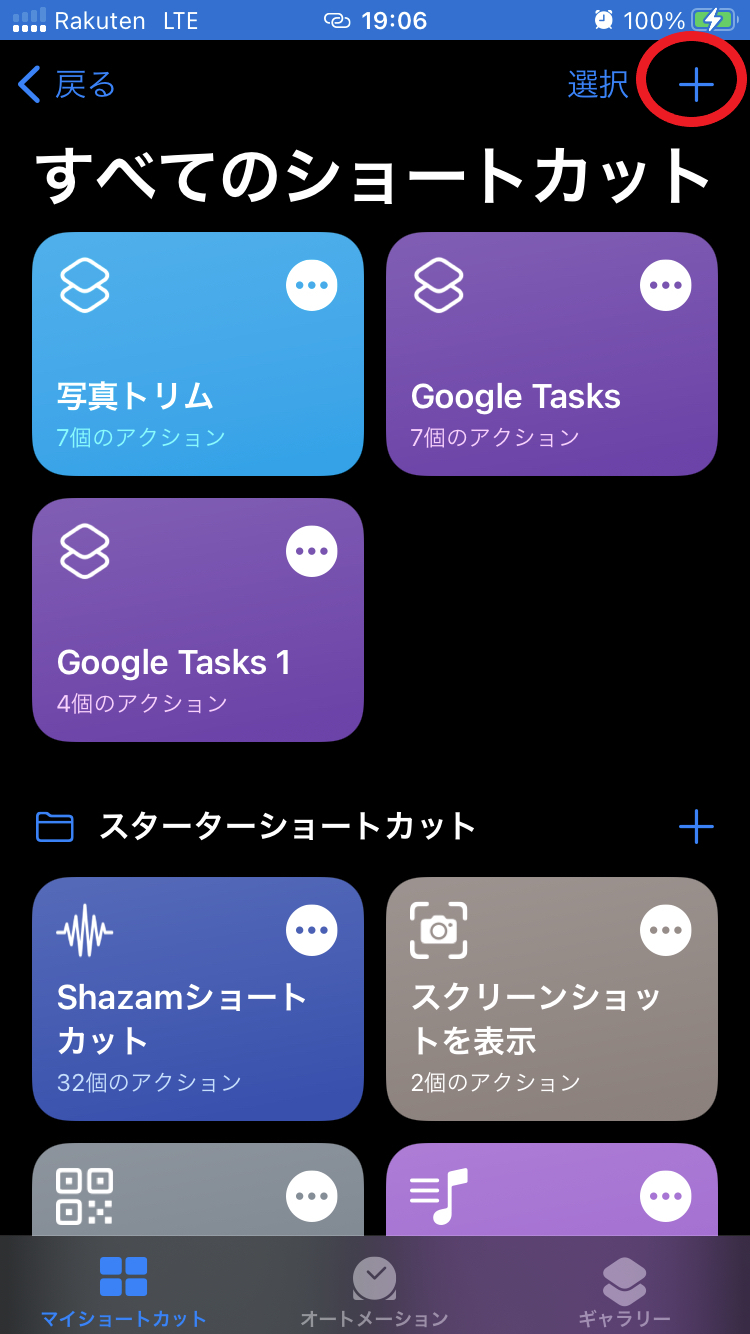This screenshot has height=1334, width=750.
Task: Open the ellipsis menu on Google Tasks shortcut
Action: click(x=665, y=284)
